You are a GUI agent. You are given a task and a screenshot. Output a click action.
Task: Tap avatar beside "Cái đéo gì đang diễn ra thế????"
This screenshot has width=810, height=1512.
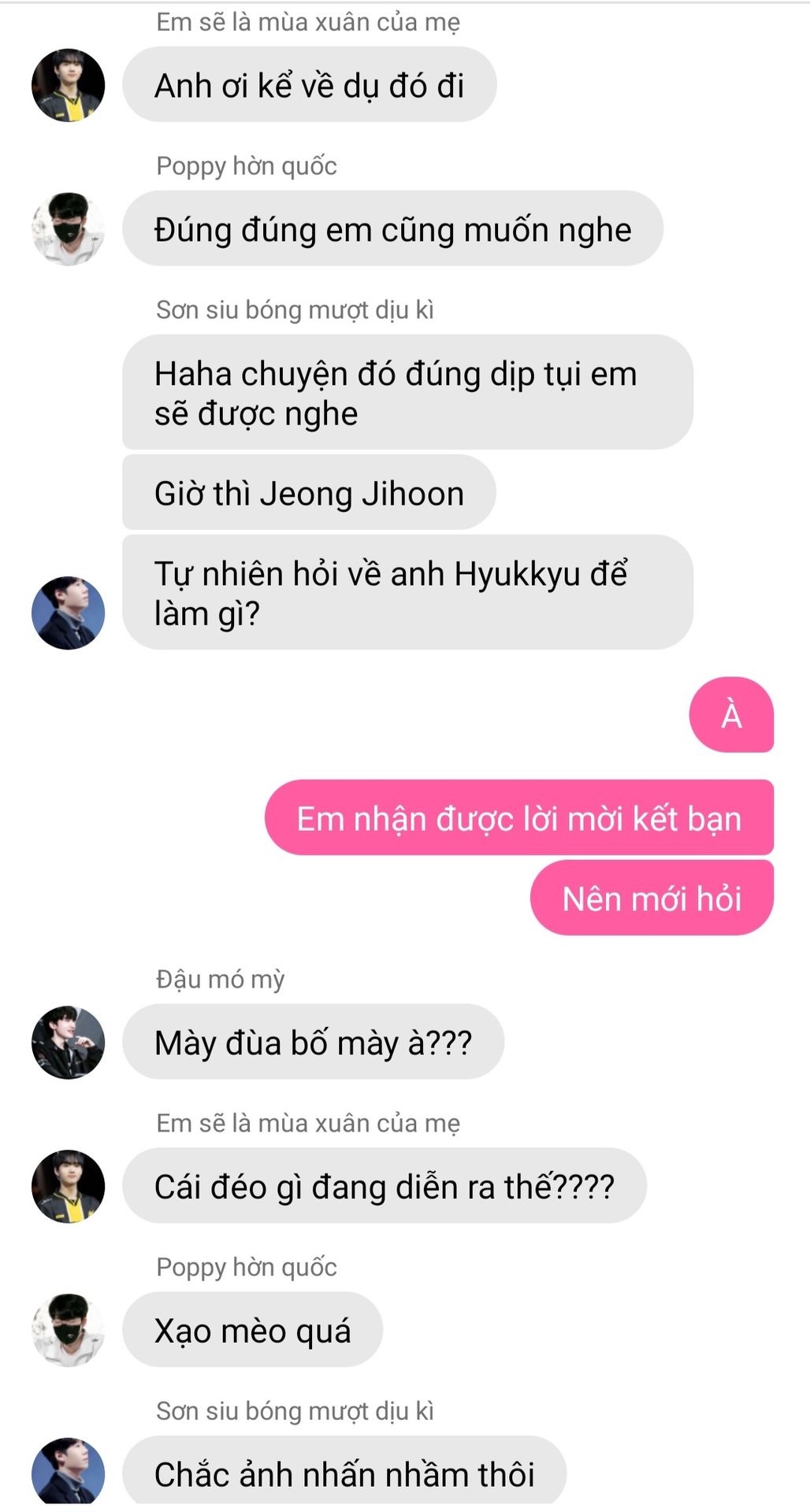pyautogui.click(x=68, y=1186)
